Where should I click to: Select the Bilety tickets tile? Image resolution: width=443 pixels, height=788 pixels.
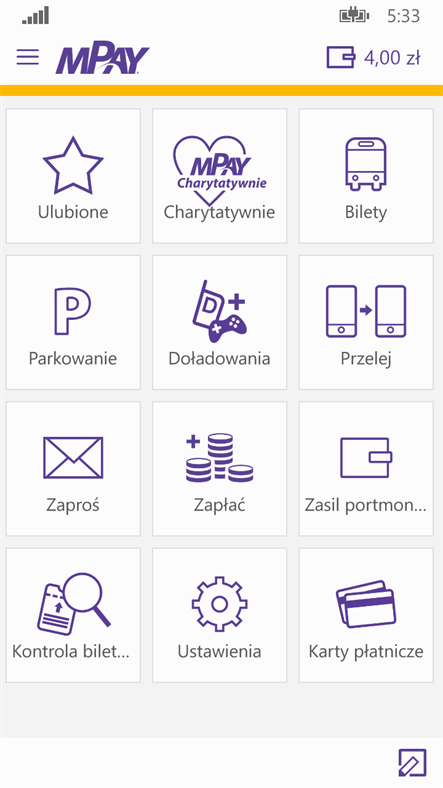point(366,176)
